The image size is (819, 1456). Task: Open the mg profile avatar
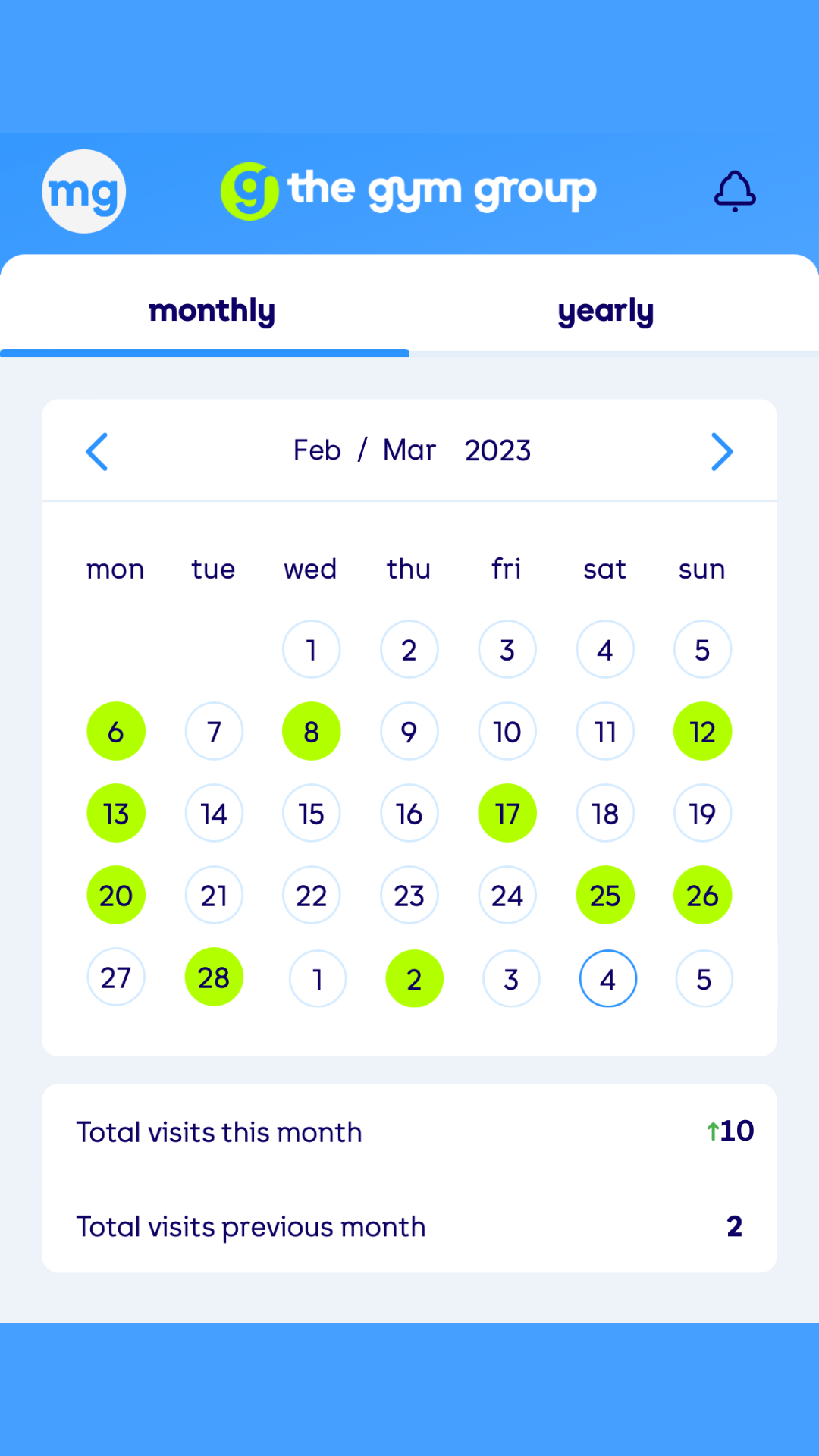click(x=83, y=191)
